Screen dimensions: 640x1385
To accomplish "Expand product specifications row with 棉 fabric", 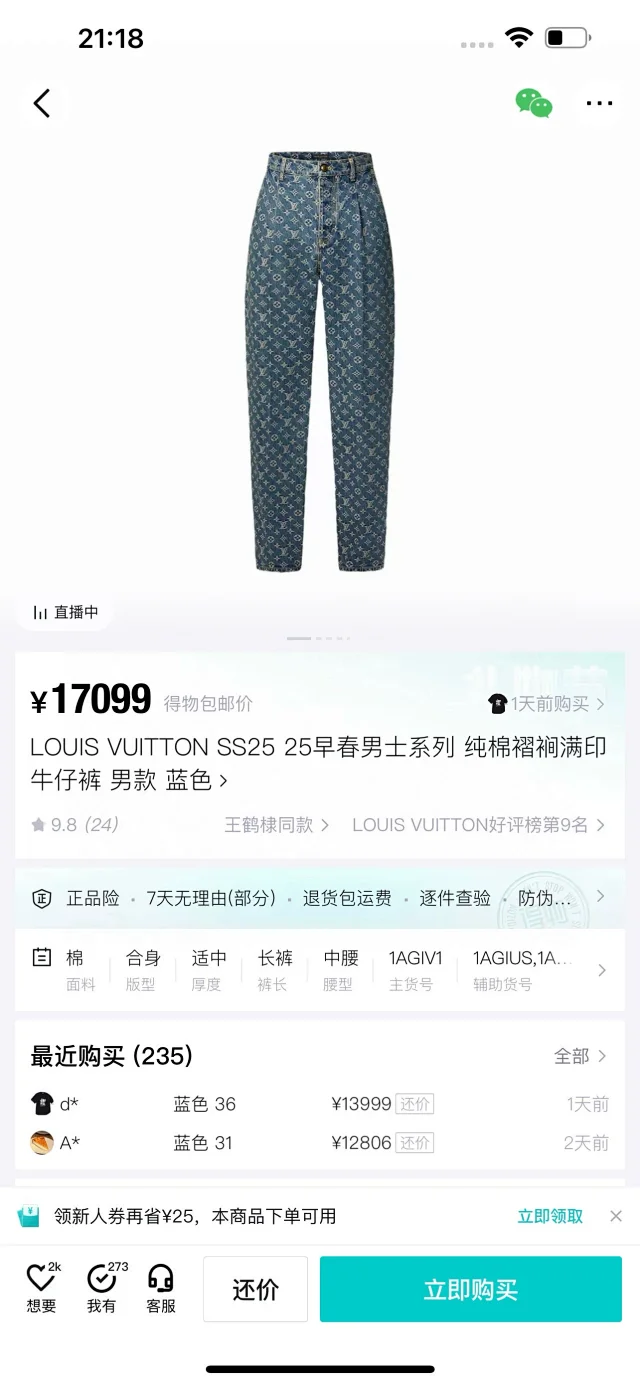I will pyautogui.click(x=320, y=969).
